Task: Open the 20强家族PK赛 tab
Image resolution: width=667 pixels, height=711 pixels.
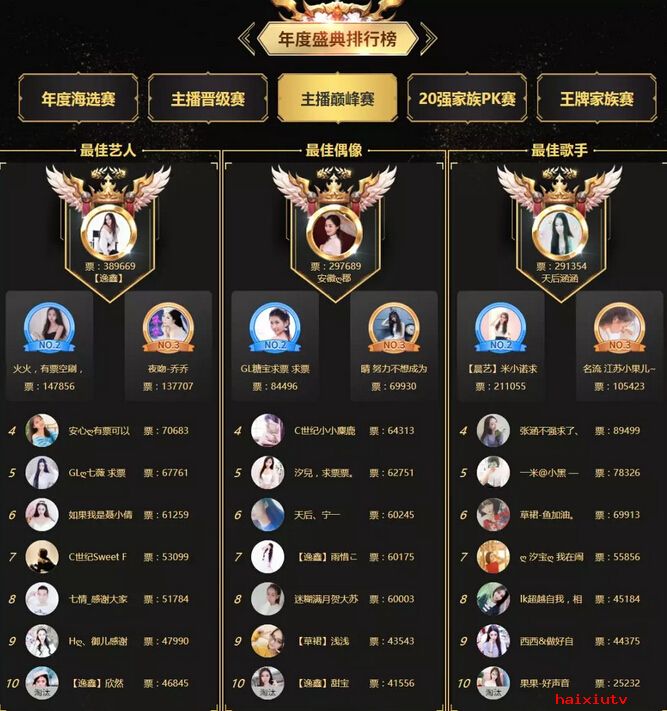Action: click(466, 99)
